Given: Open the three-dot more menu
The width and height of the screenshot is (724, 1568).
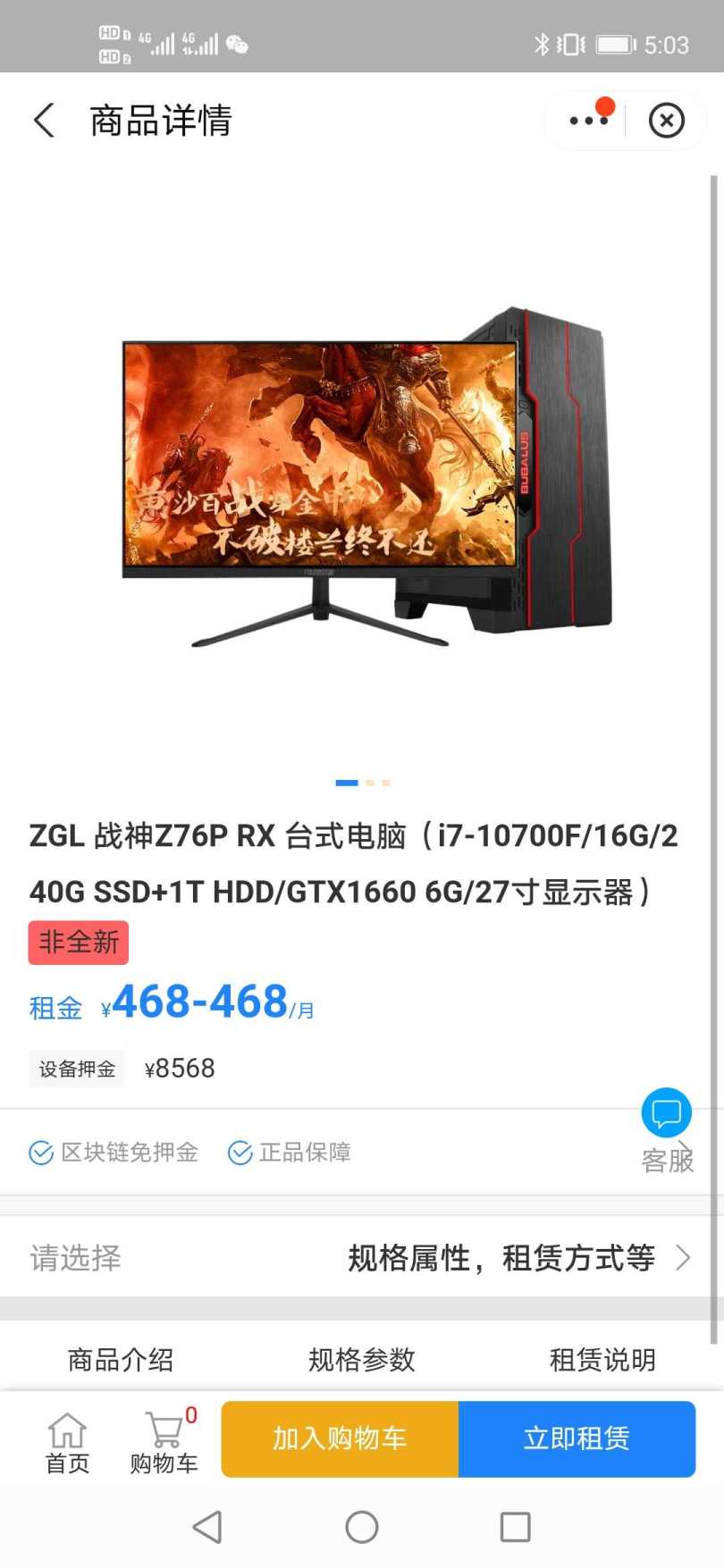Looking at the screenshot, I should point(588,120).
